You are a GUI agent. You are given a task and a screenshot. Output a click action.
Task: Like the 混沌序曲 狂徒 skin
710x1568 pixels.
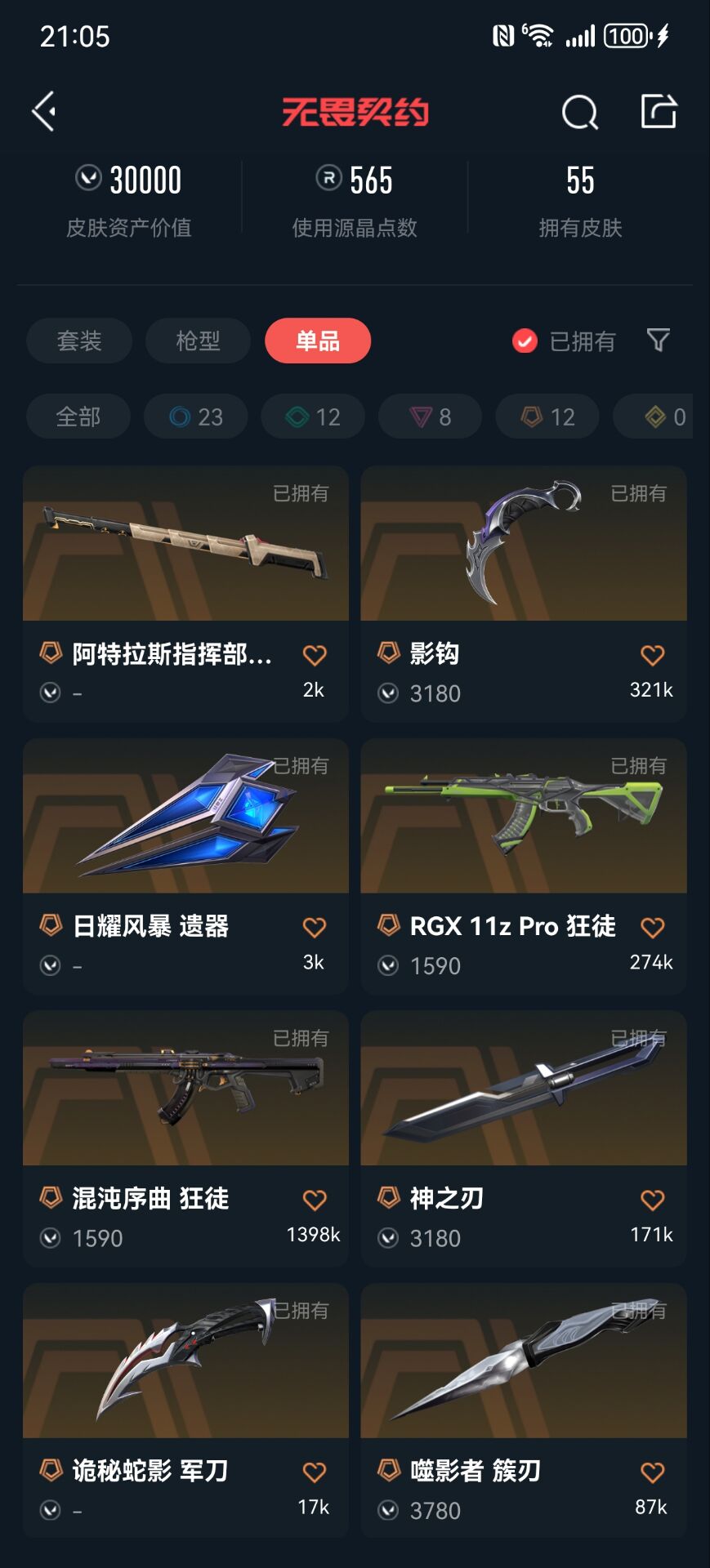tap(315, 1200)
